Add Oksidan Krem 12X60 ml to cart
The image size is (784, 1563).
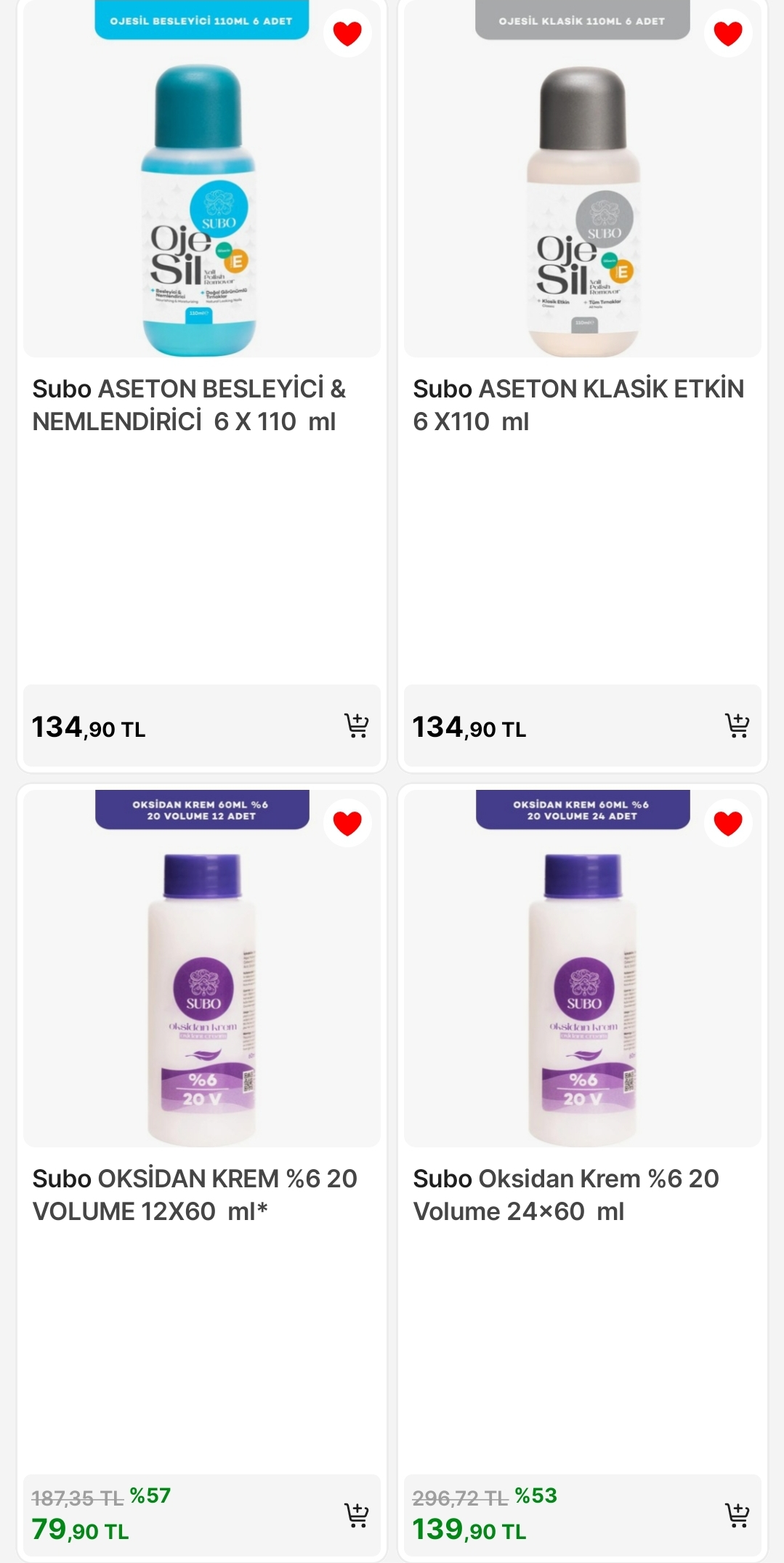pyautogui.click(x=356, y=1515)
